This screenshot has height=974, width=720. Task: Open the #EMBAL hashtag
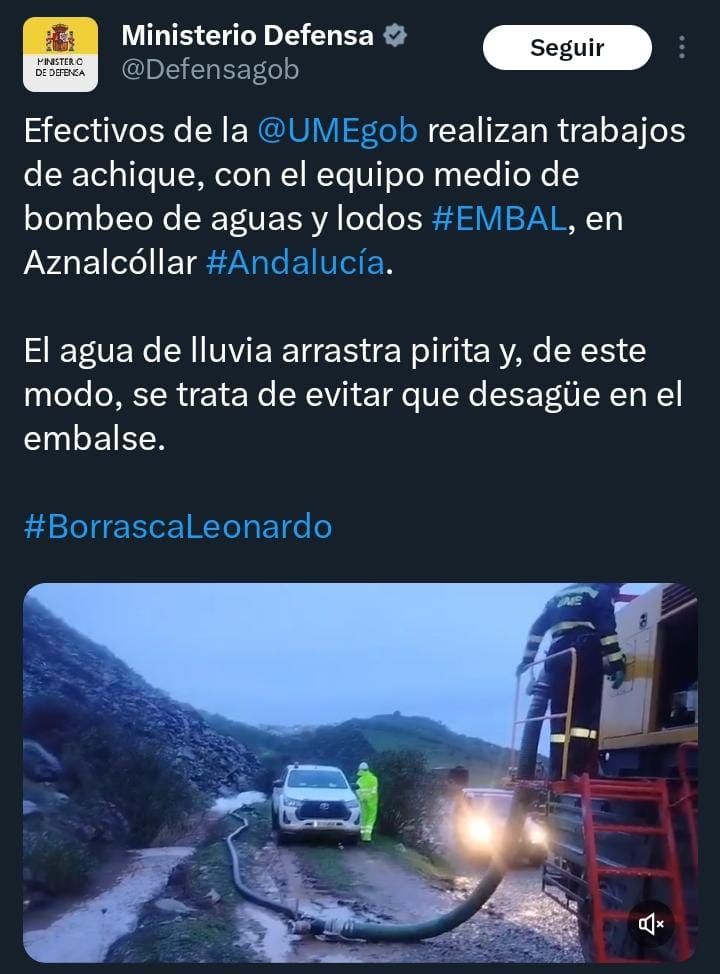[499, 220]
